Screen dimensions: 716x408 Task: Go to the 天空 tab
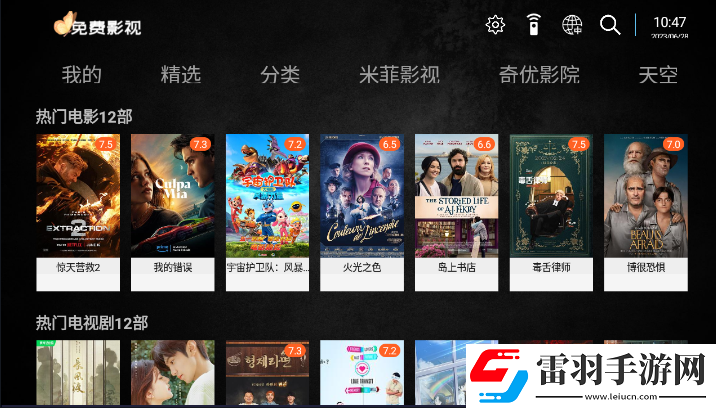click(x=658, y=74)
